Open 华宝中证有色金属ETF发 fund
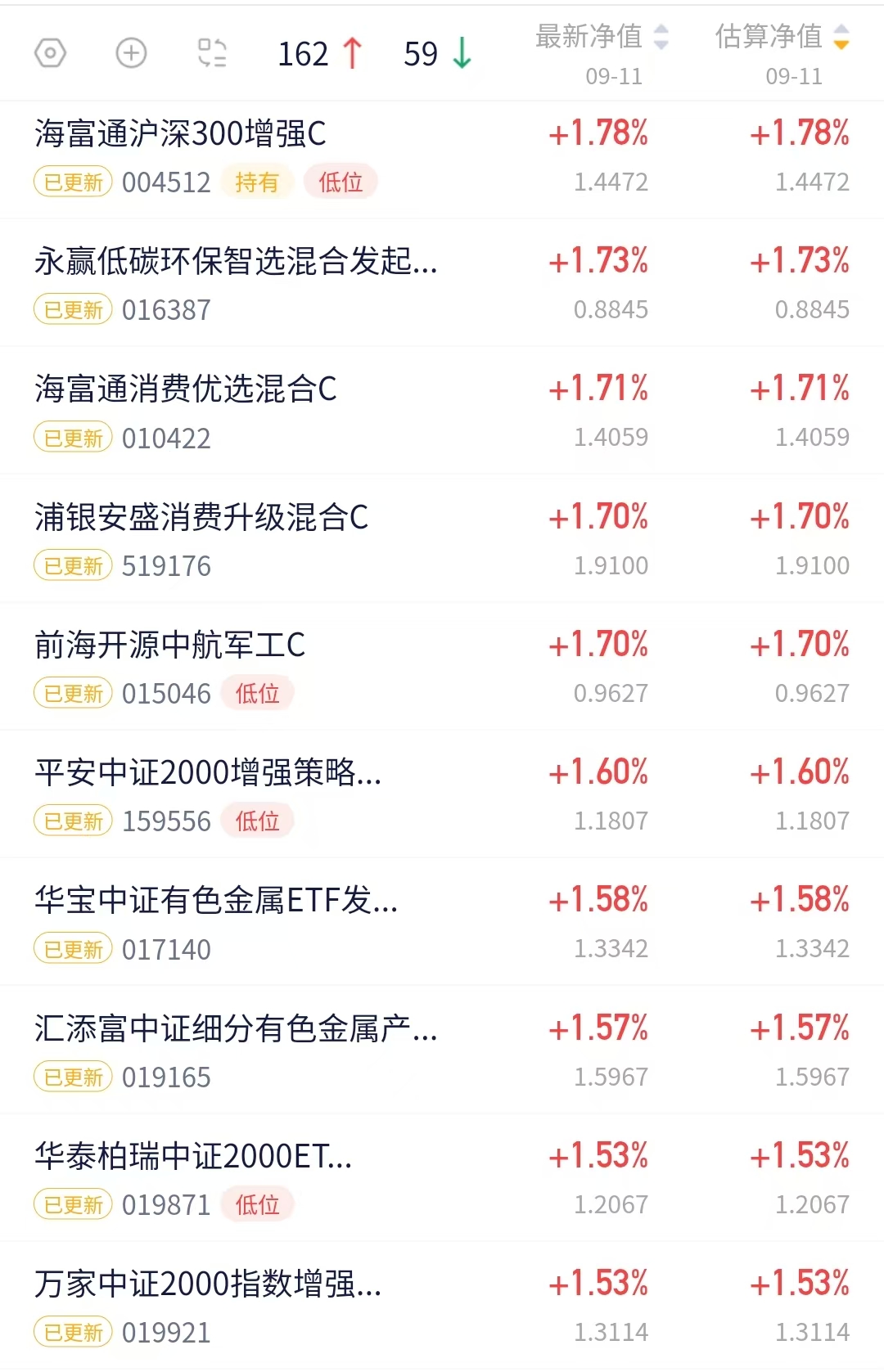The height and width of the screenshot is (1372, 884). point(442,922)
